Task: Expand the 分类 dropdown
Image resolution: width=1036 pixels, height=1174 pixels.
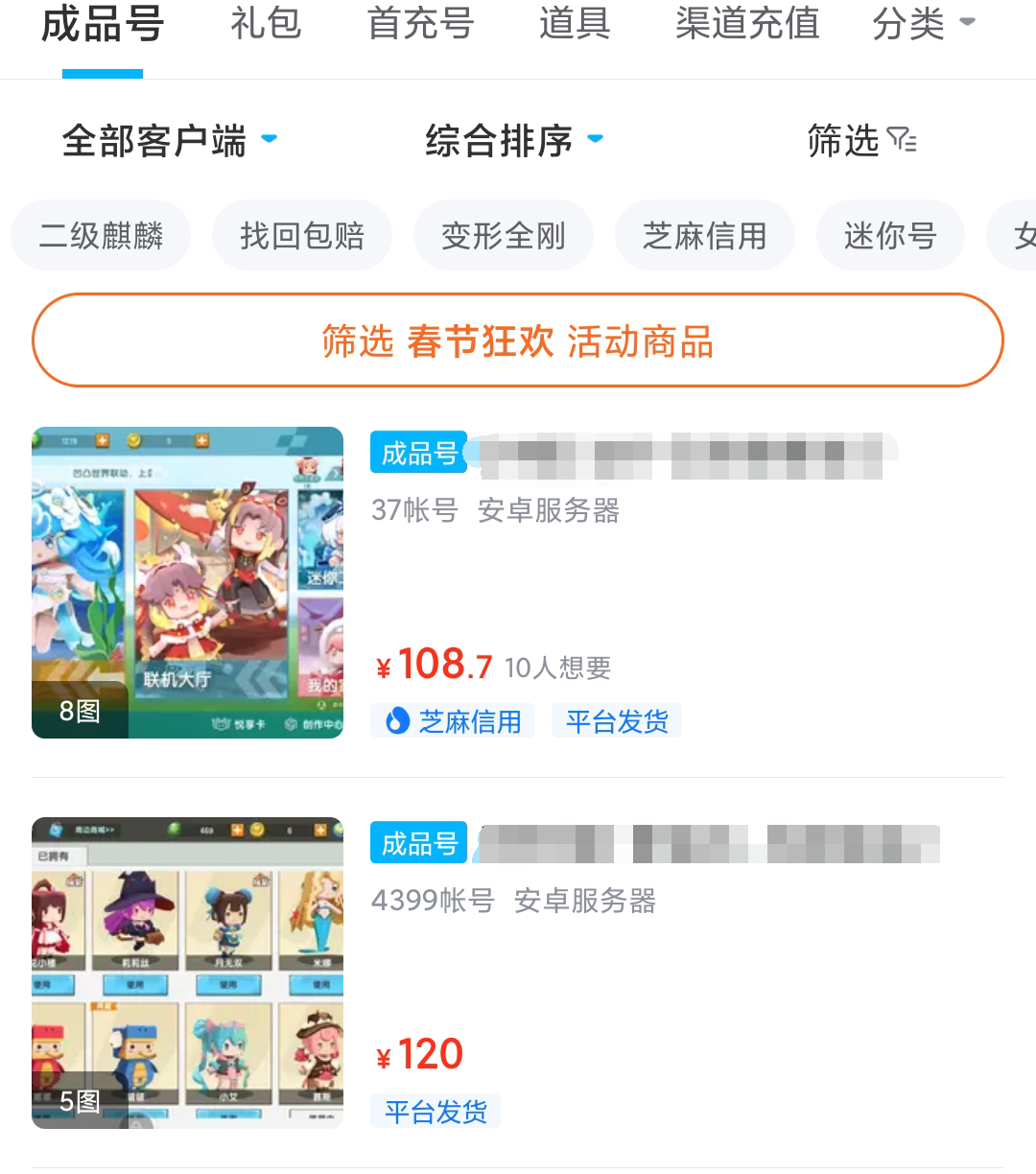Action: coord(921,25)
